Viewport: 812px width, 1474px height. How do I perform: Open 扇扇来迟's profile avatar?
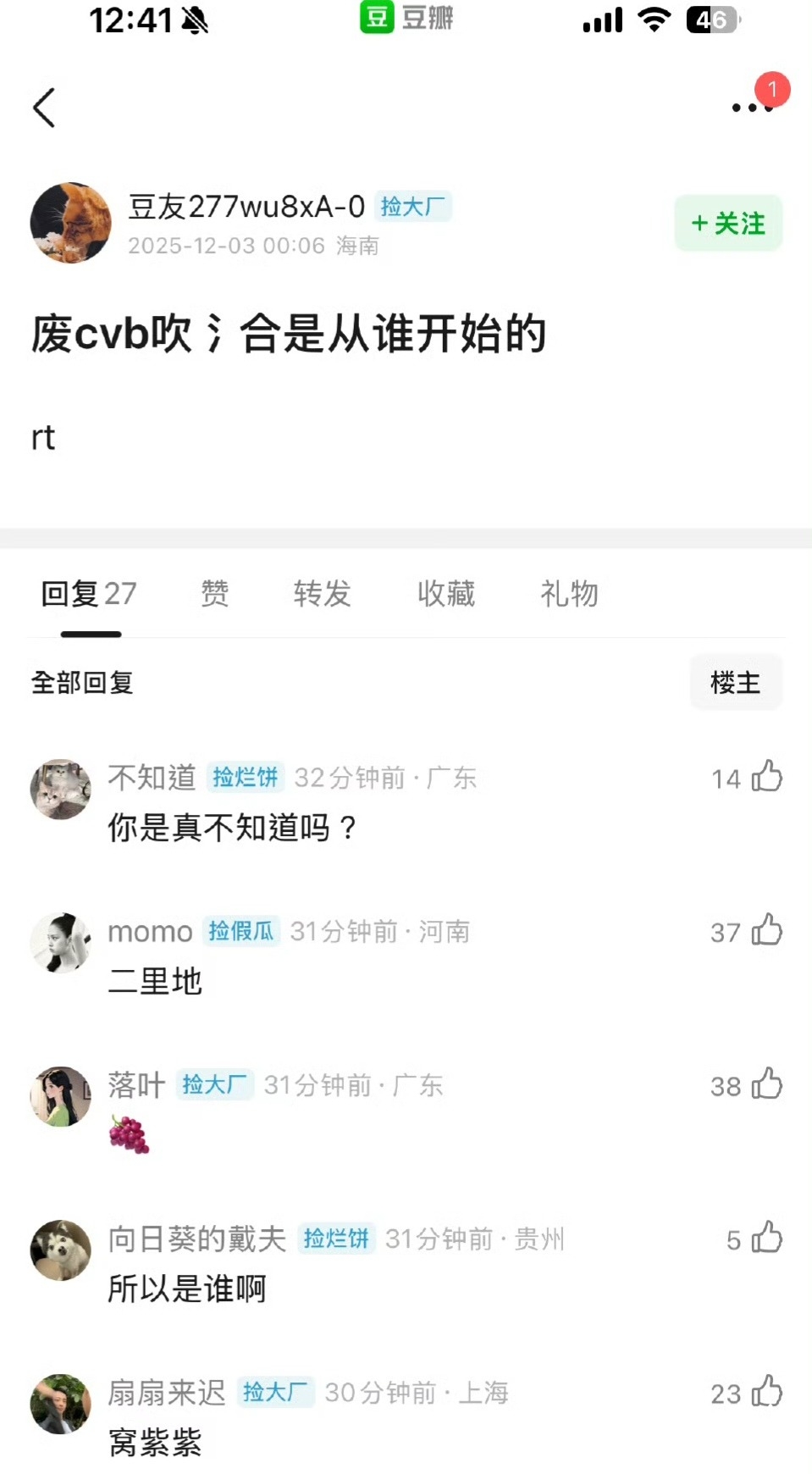[x=60, y=1404]
